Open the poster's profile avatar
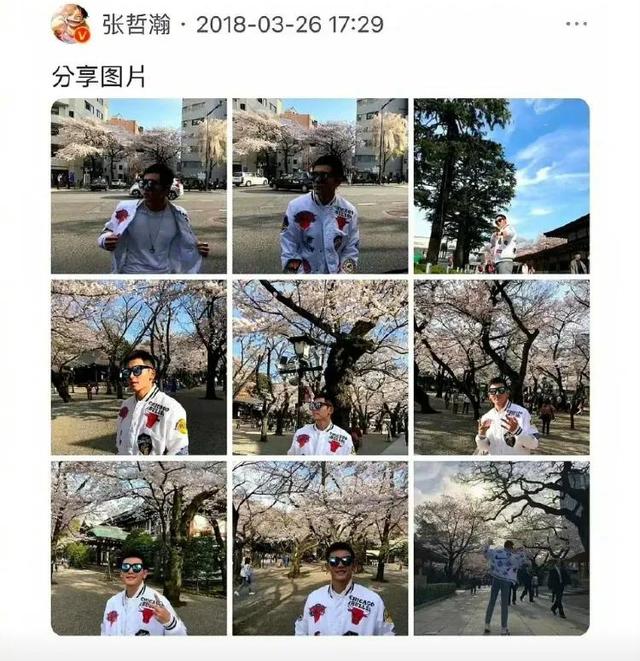Image resolution: width=640 pixels, height=661 pixels. click(x=70, y=24)
